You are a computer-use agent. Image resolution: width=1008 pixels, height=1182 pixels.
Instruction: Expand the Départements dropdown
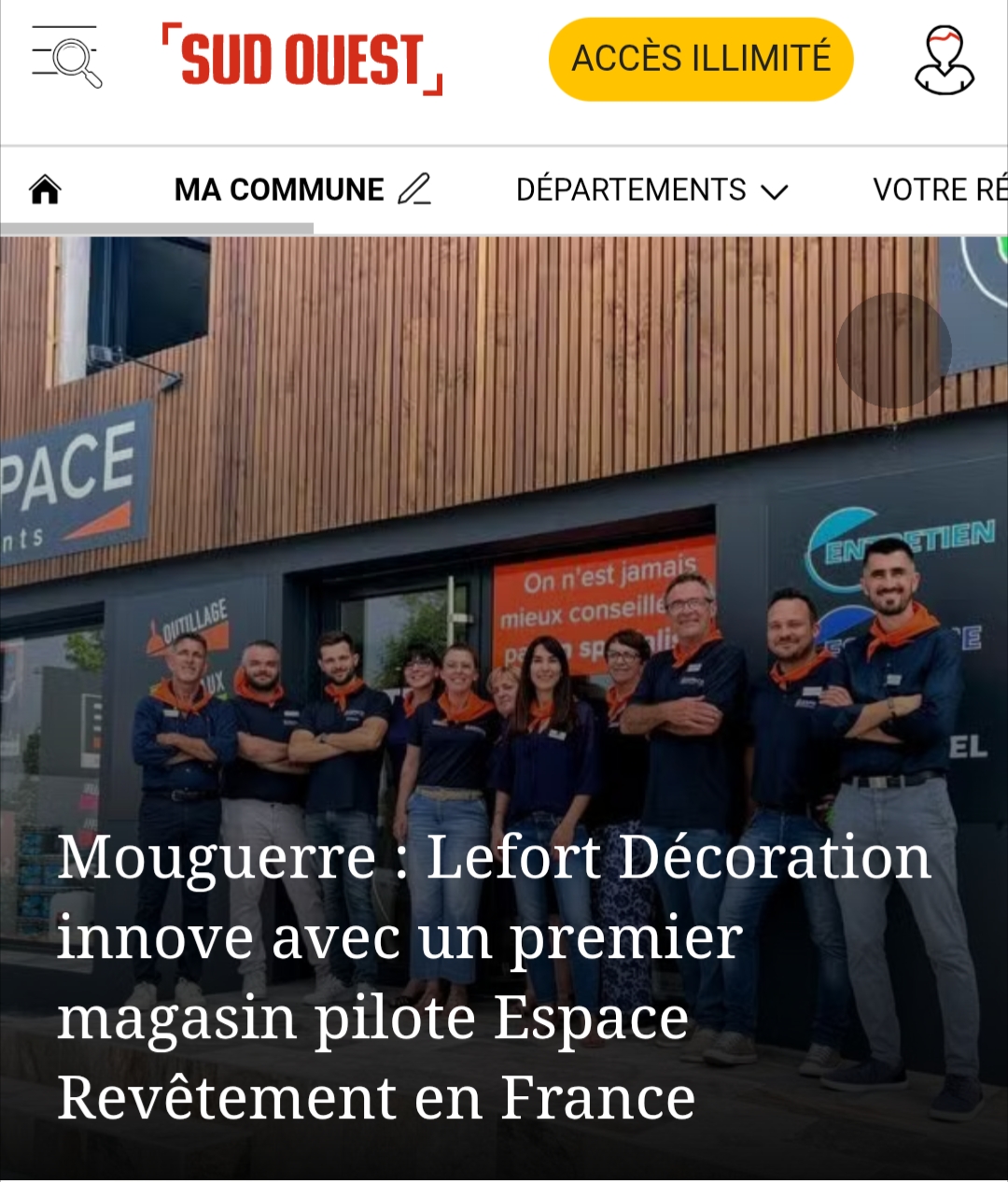[651, 190]
